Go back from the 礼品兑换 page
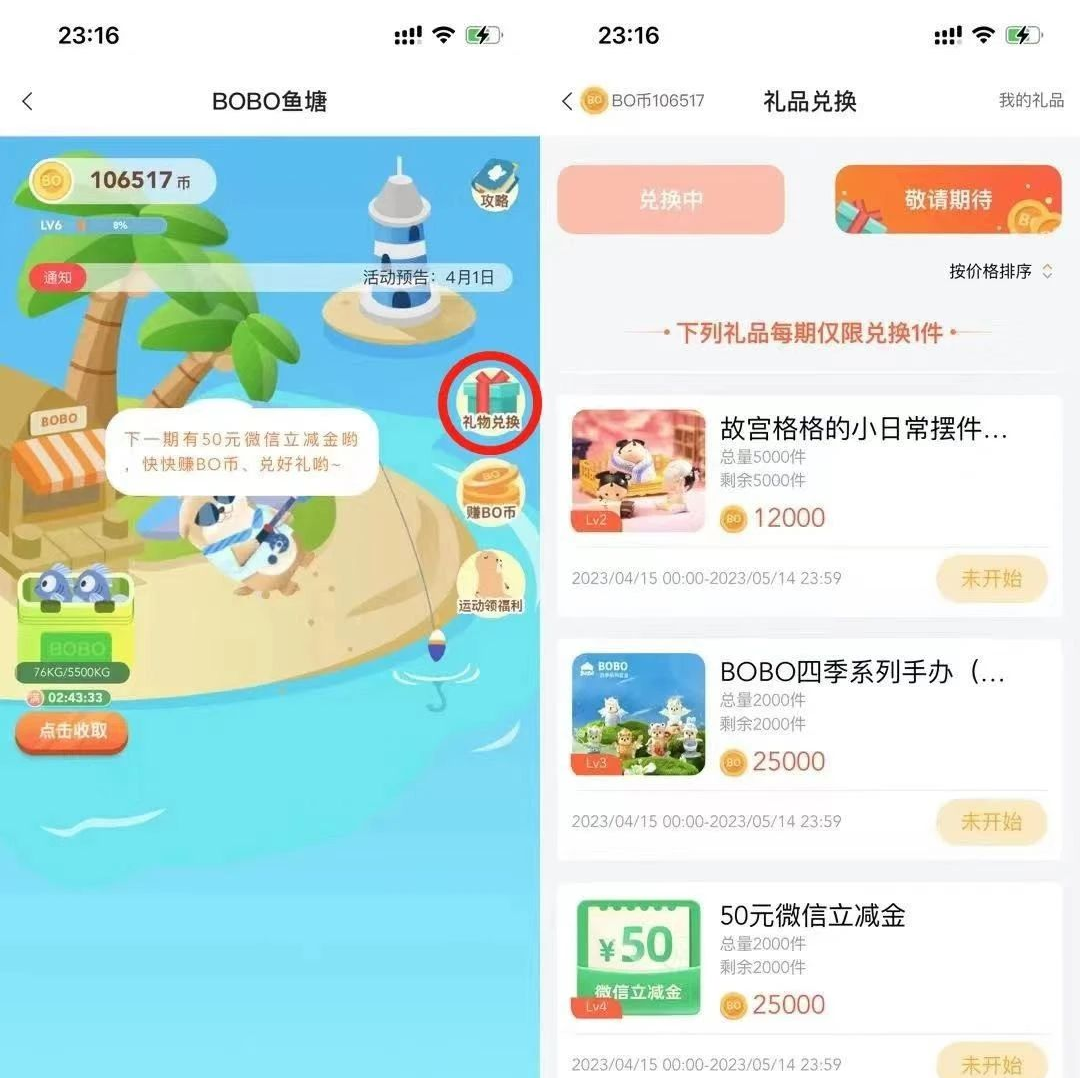Image resolution: width=1080 pixels, height=1078 pixels. point(567,101)
